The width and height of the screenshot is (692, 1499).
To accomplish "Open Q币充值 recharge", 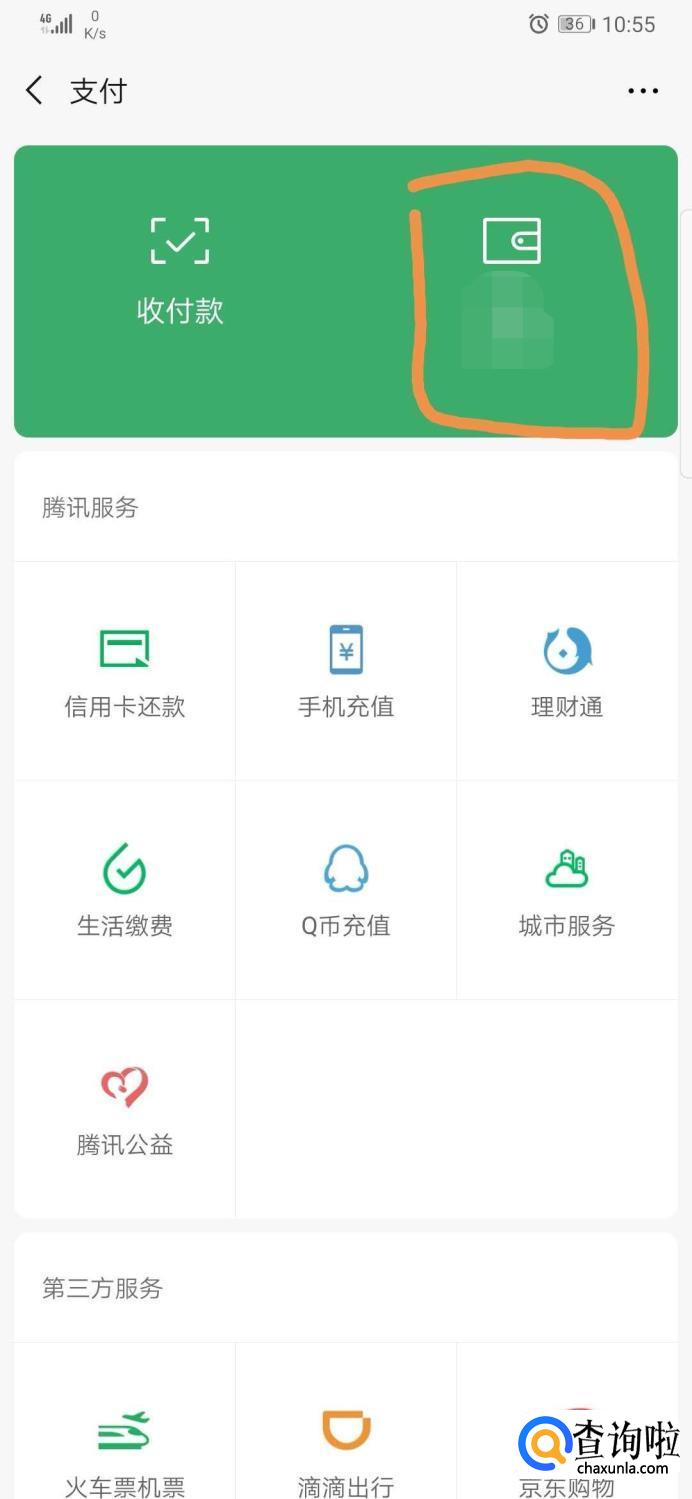I will [x=346, y=890].
